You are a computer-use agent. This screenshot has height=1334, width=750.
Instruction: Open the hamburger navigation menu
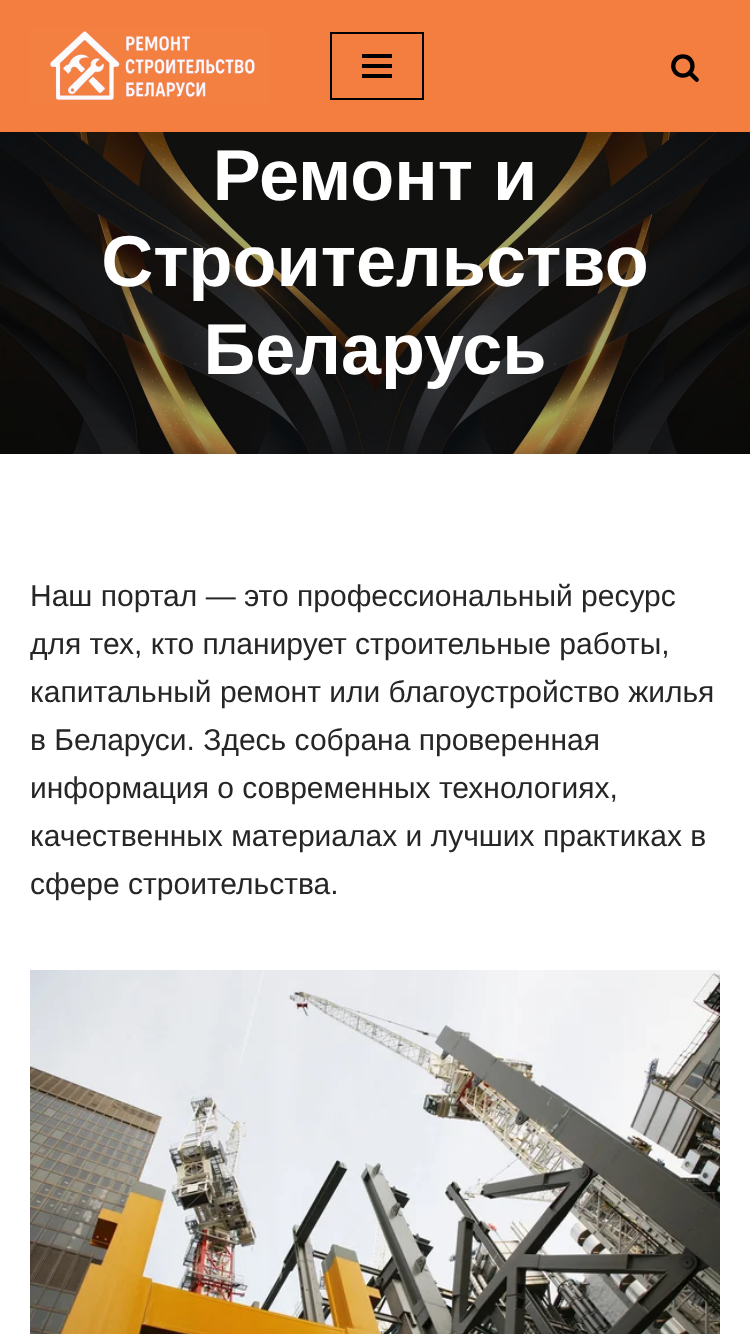click(x=377, y=66)
